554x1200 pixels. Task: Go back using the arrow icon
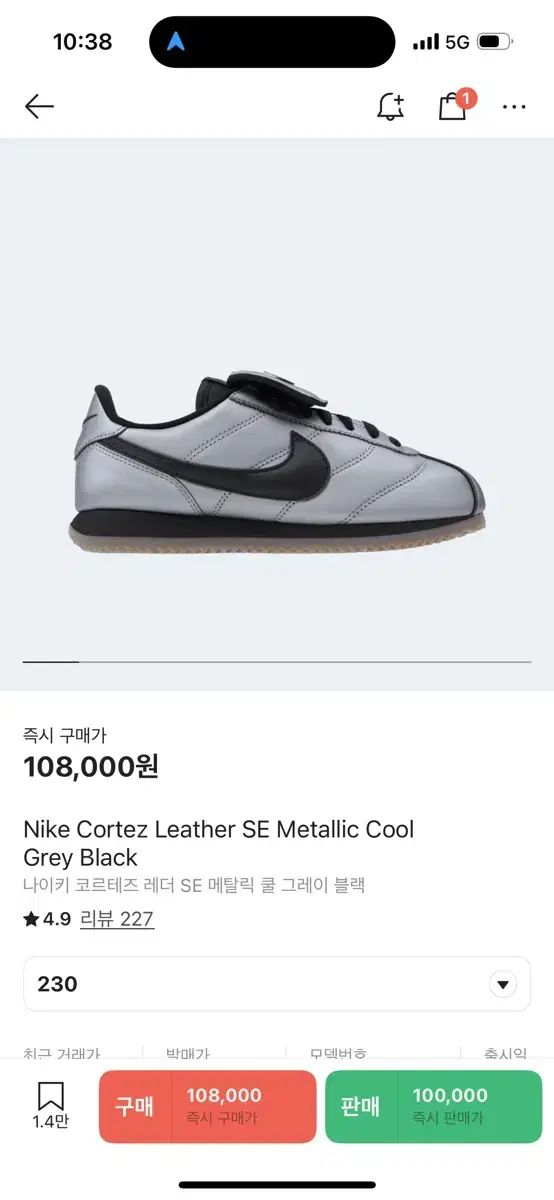coord(39,106)
